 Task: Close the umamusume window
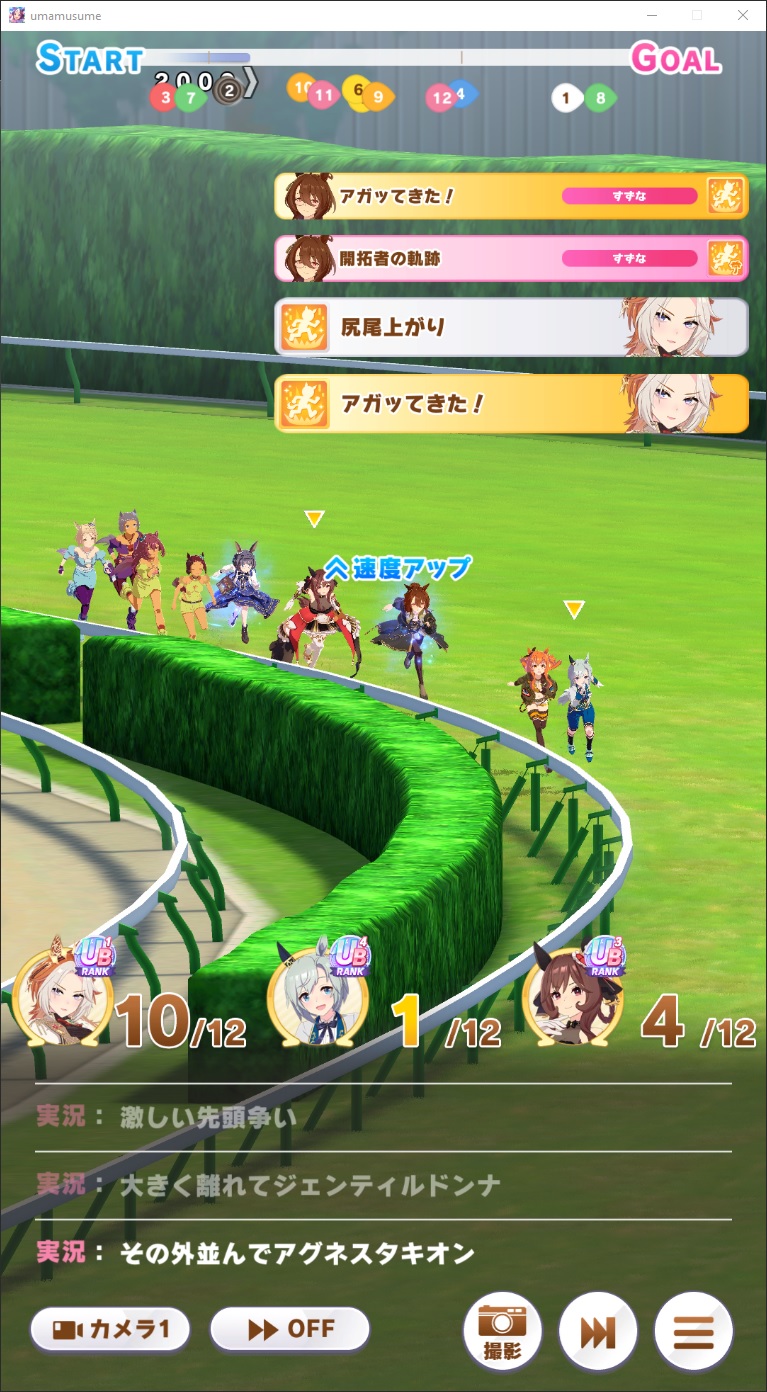[x=741, y=15]
